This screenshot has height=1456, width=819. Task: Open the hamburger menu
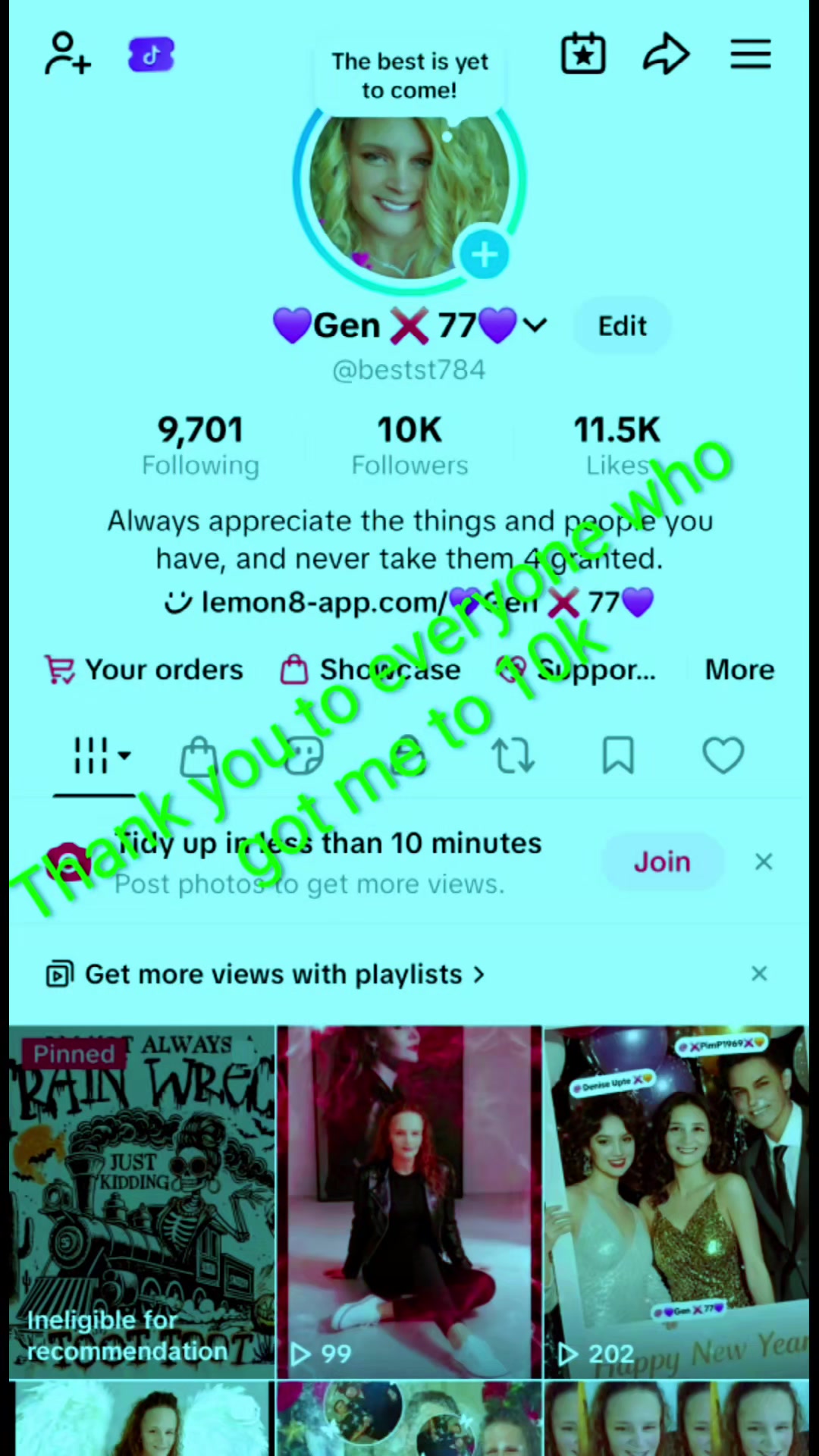click(751, 55)
